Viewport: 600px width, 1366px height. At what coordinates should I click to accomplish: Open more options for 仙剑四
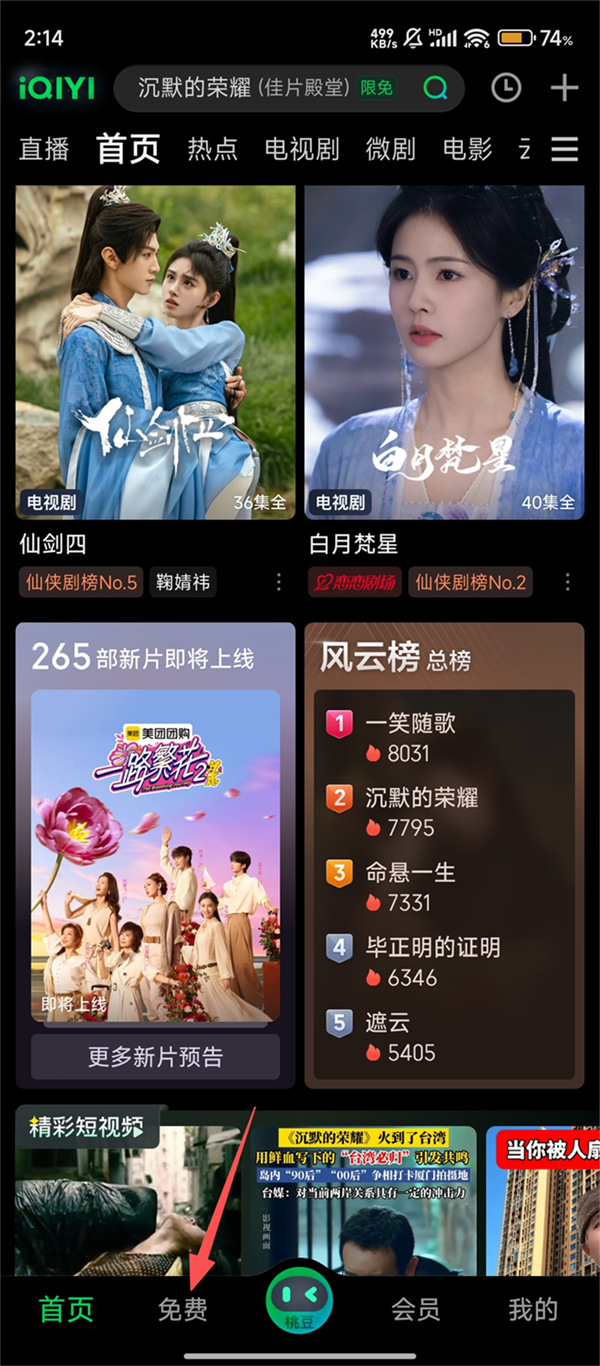tap(279, 582)
